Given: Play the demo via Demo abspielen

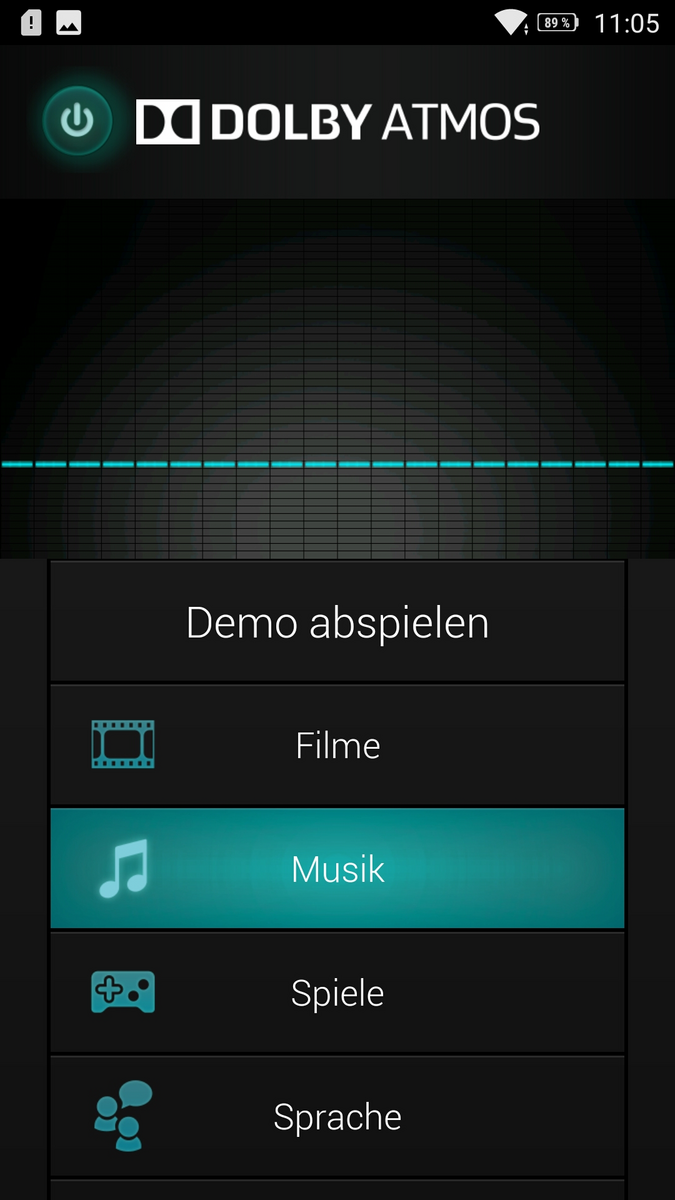Looking at the screenshot, I should pyautogui.click(x=337, y=622).
